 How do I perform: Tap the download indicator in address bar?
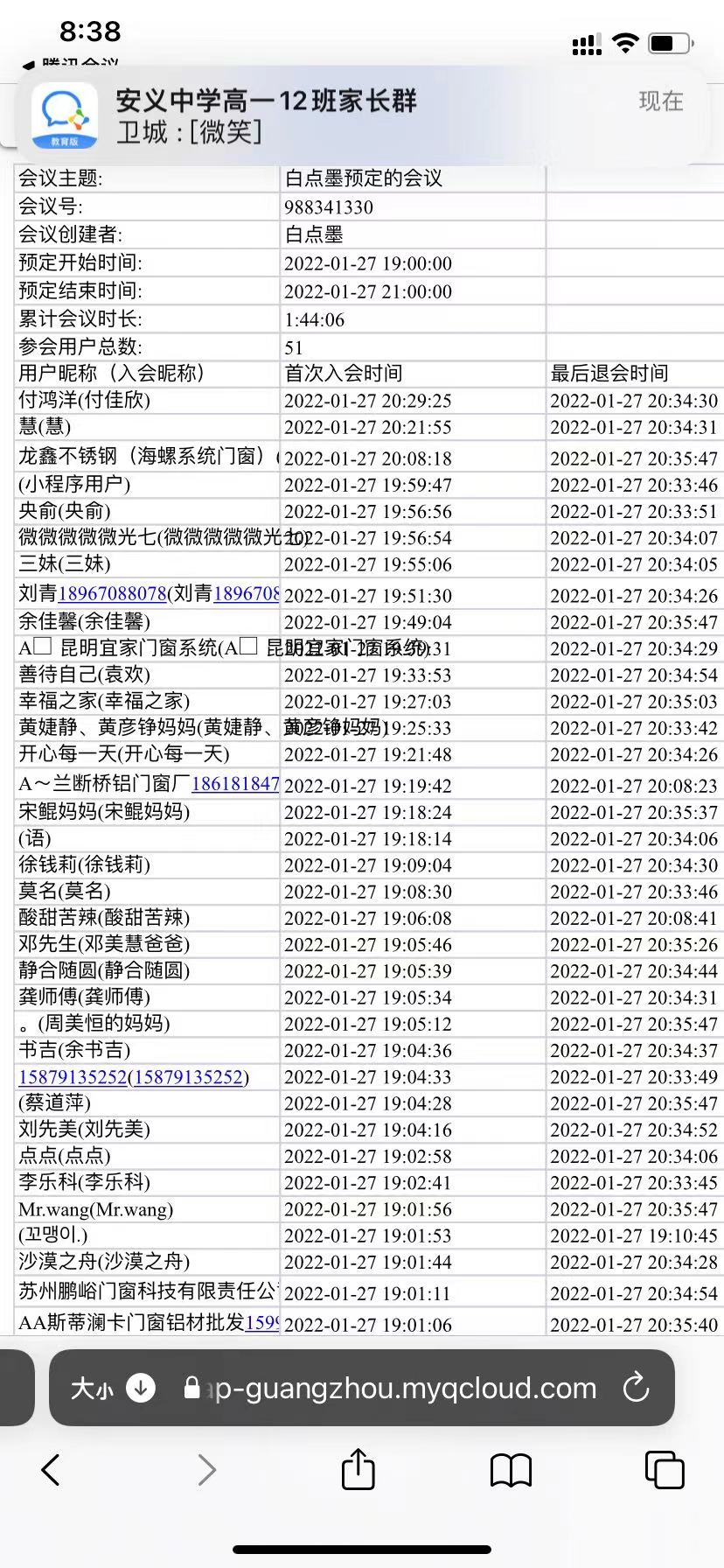141,1387
